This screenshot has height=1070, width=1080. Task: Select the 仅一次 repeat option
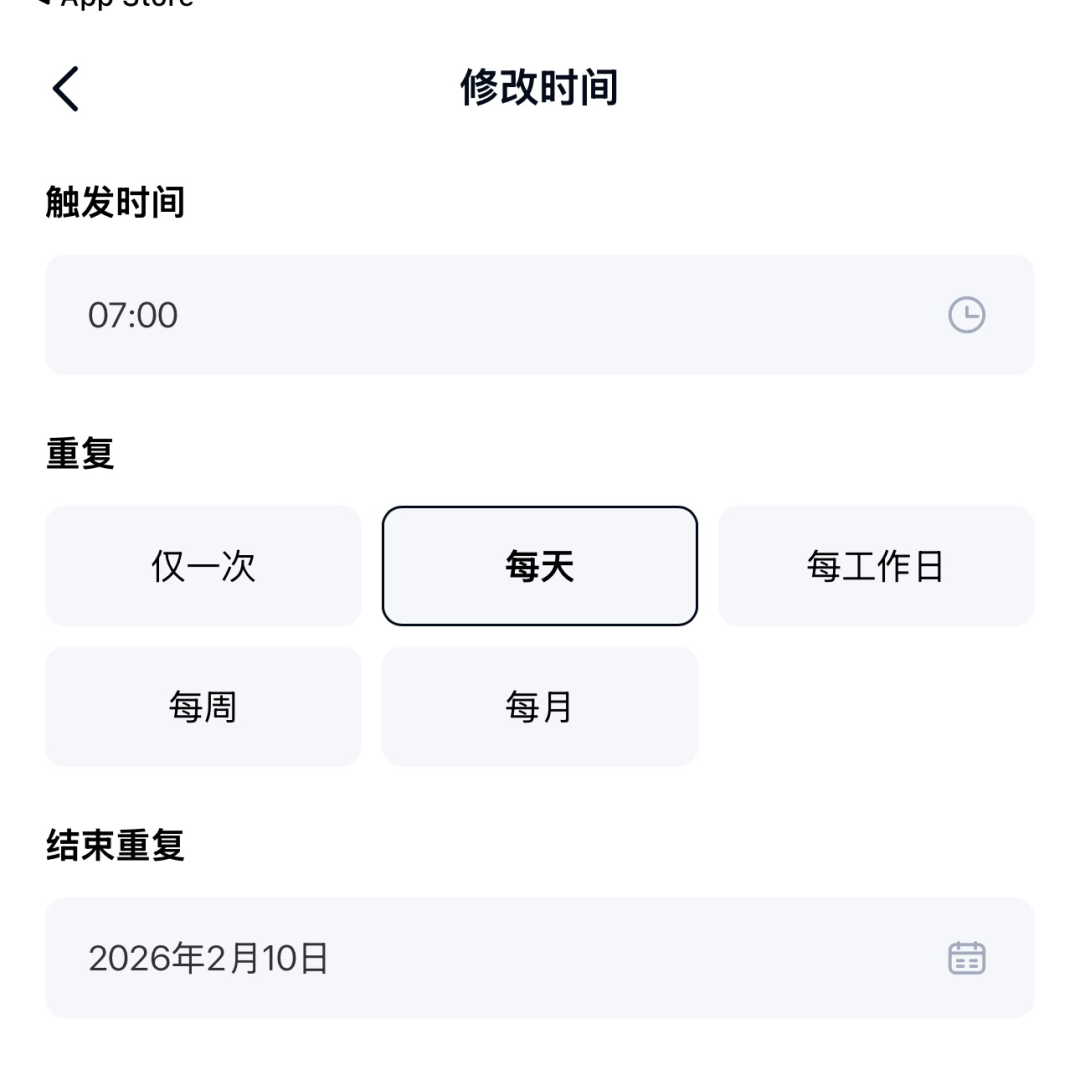point(203,566)
